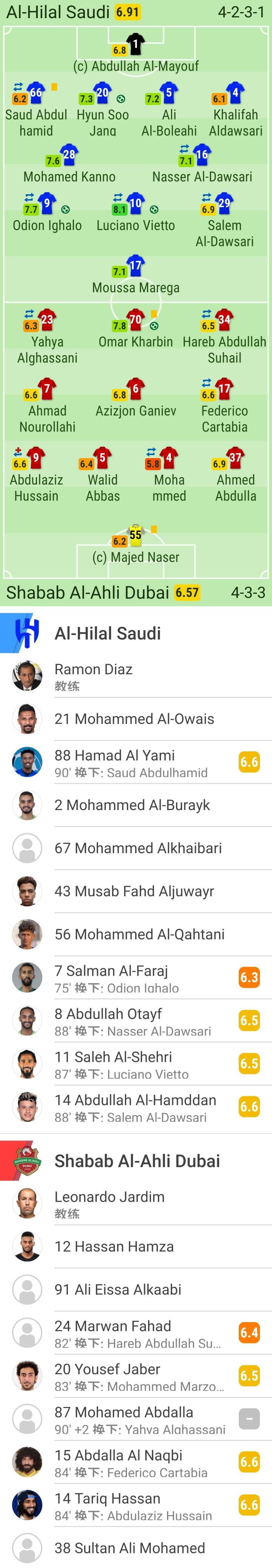
Task: Open Mohamed Kanno's player details
Action: click(70, 165)
